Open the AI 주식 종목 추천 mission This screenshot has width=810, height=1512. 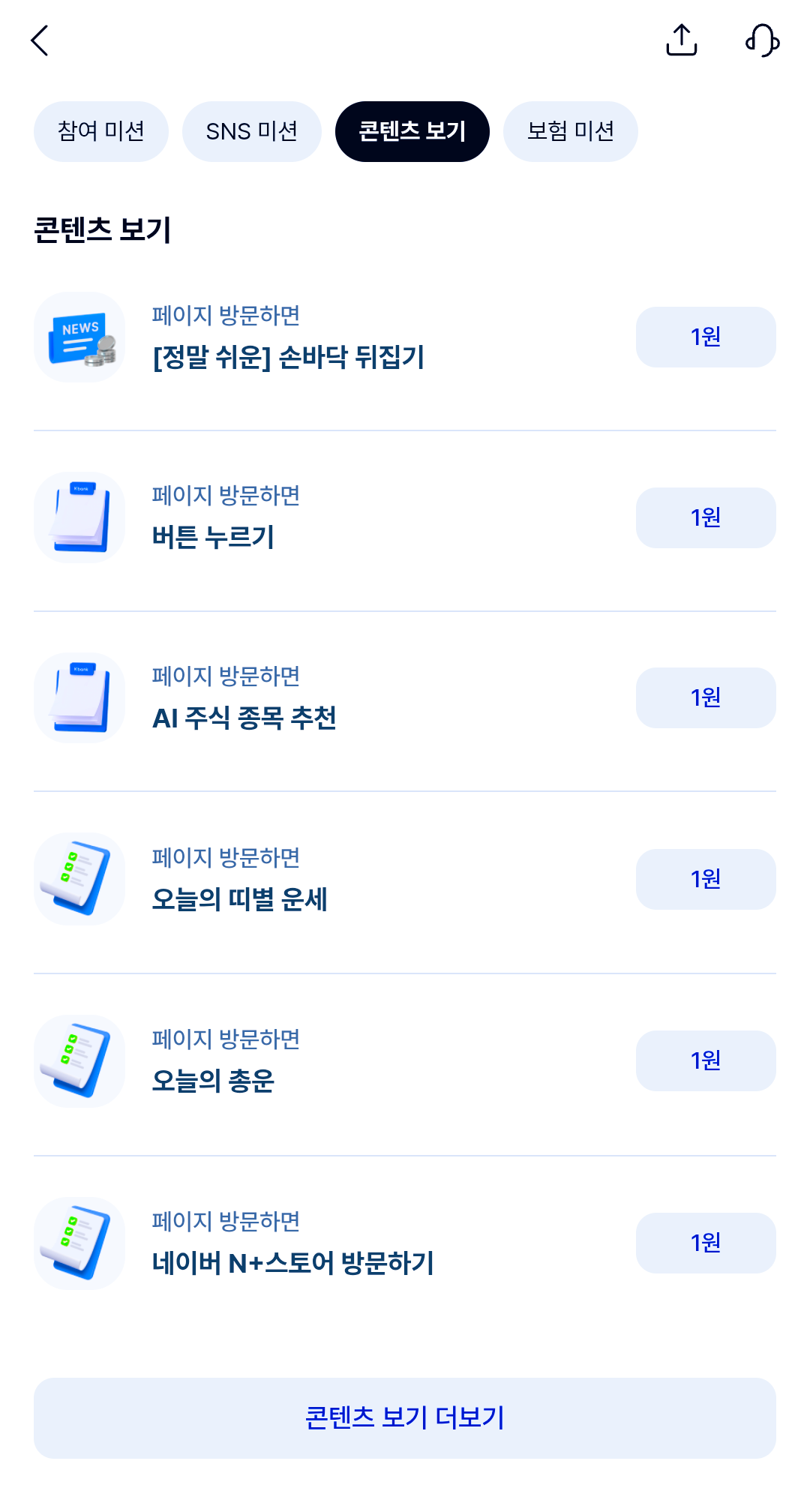pos(405,698)
